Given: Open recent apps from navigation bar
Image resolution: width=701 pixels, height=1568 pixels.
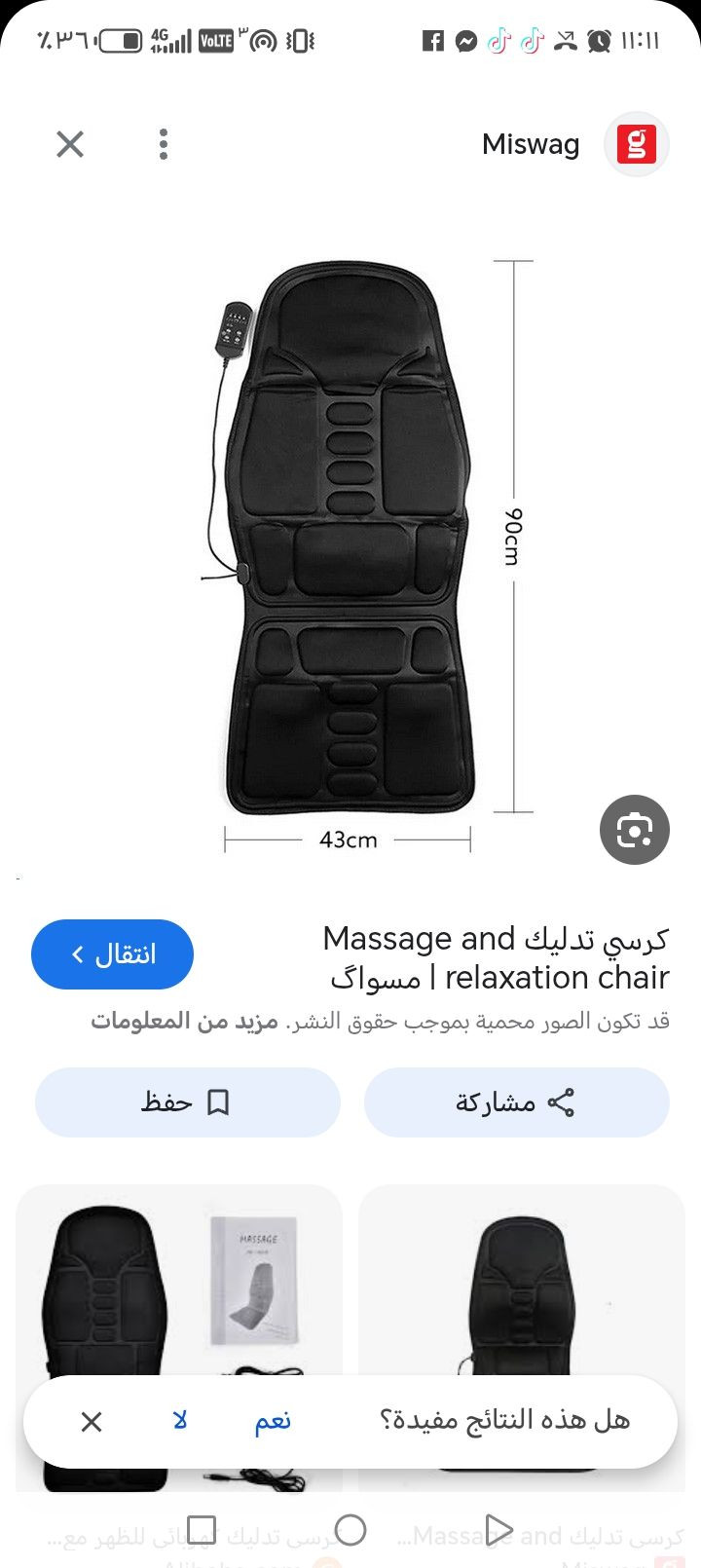Looking at the screenshot, I should click(x=202, y=1529).
